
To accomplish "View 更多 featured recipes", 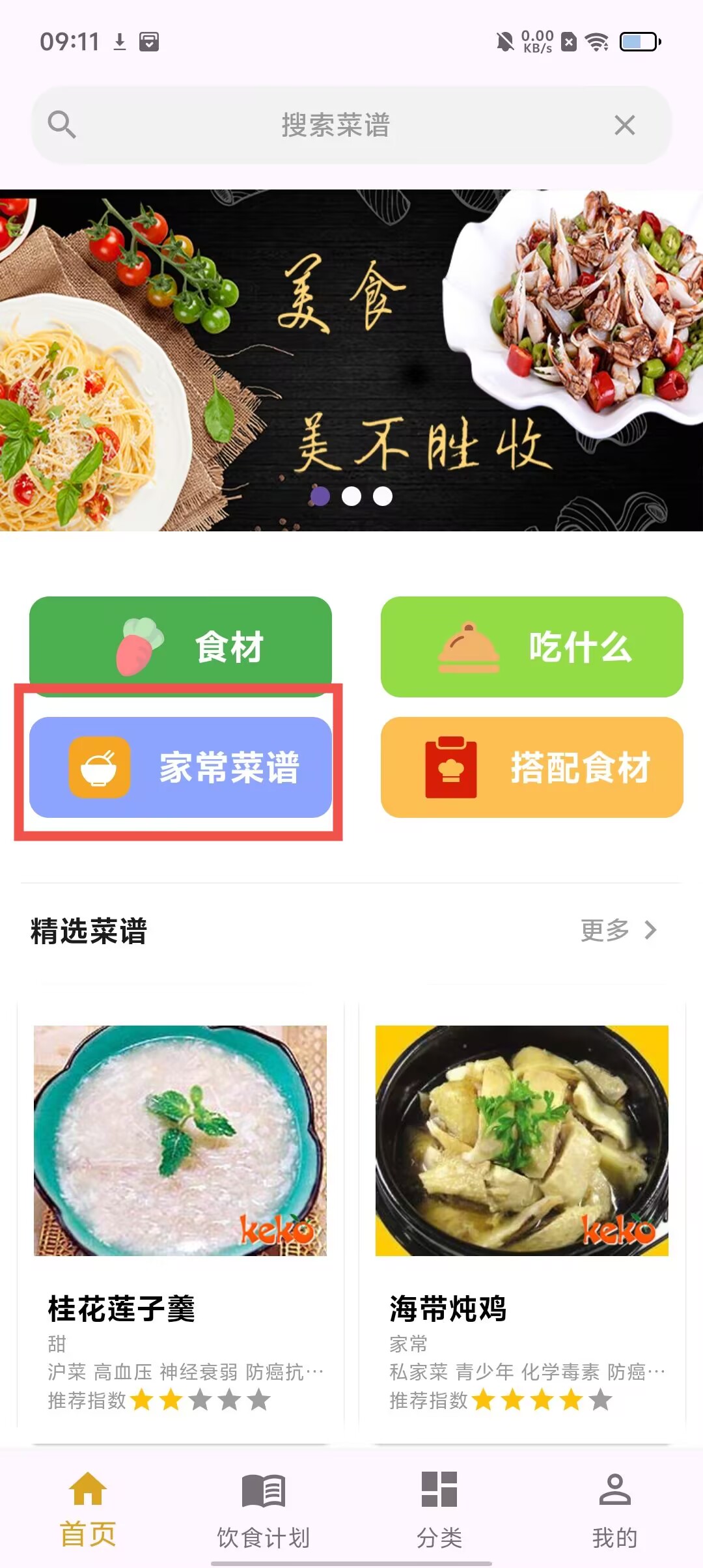I will tap(618, 930).
